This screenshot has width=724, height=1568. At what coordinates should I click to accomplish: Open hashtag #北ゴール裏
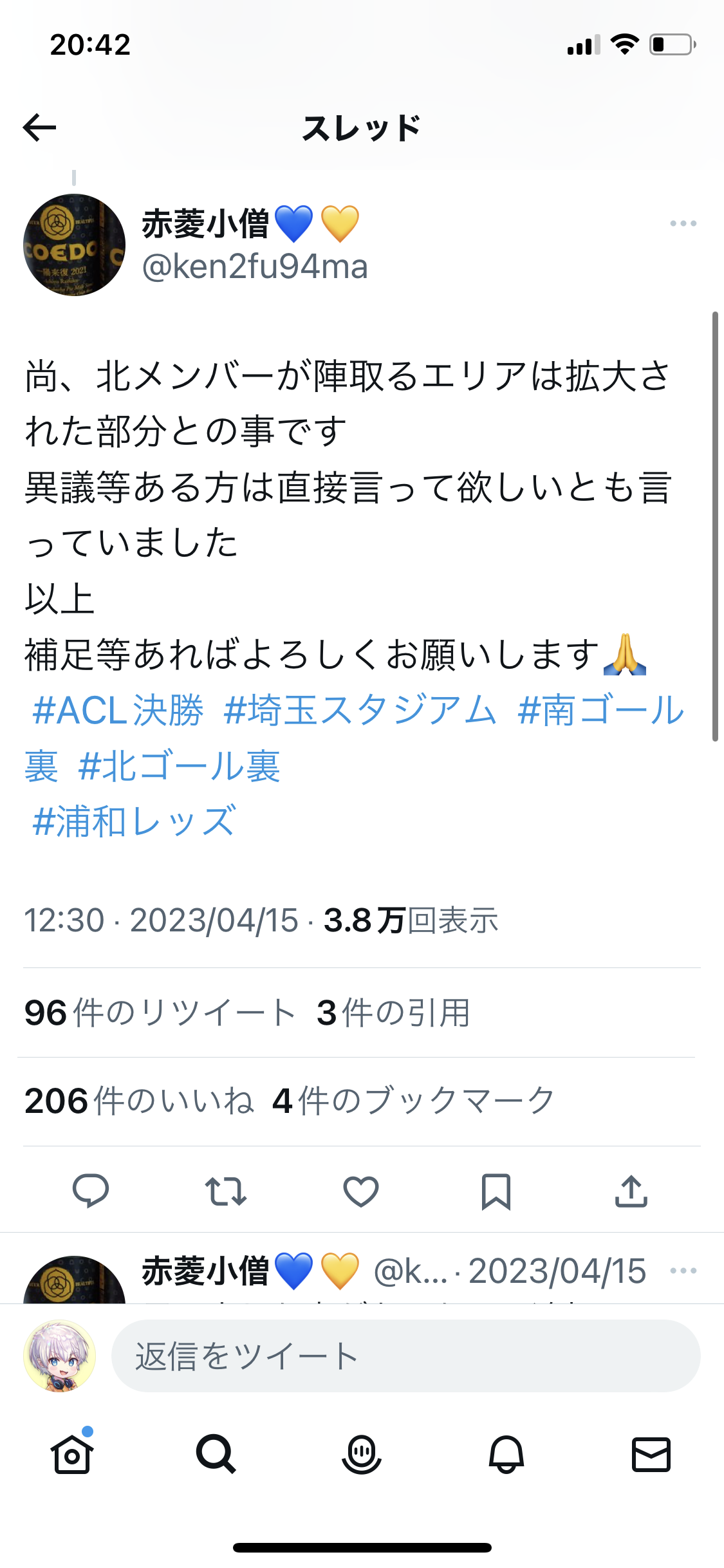pyautogui.click(x=179, y=767)
